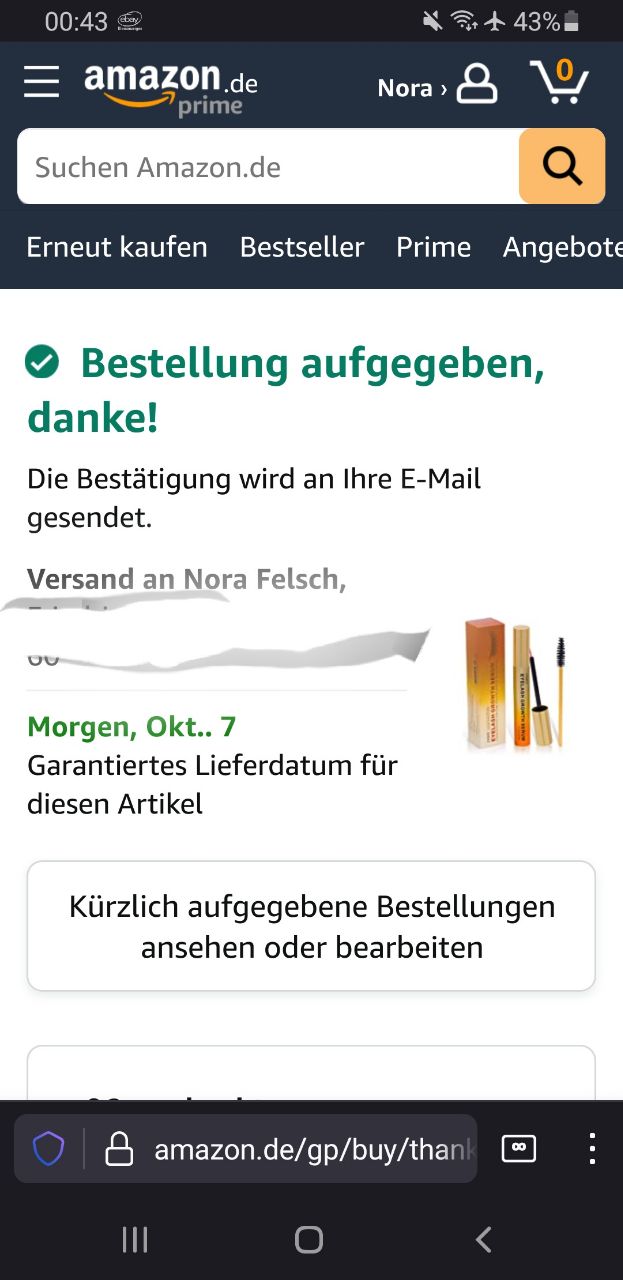
Task: Switch to Bestseller
Action: (x=302, y=247)
